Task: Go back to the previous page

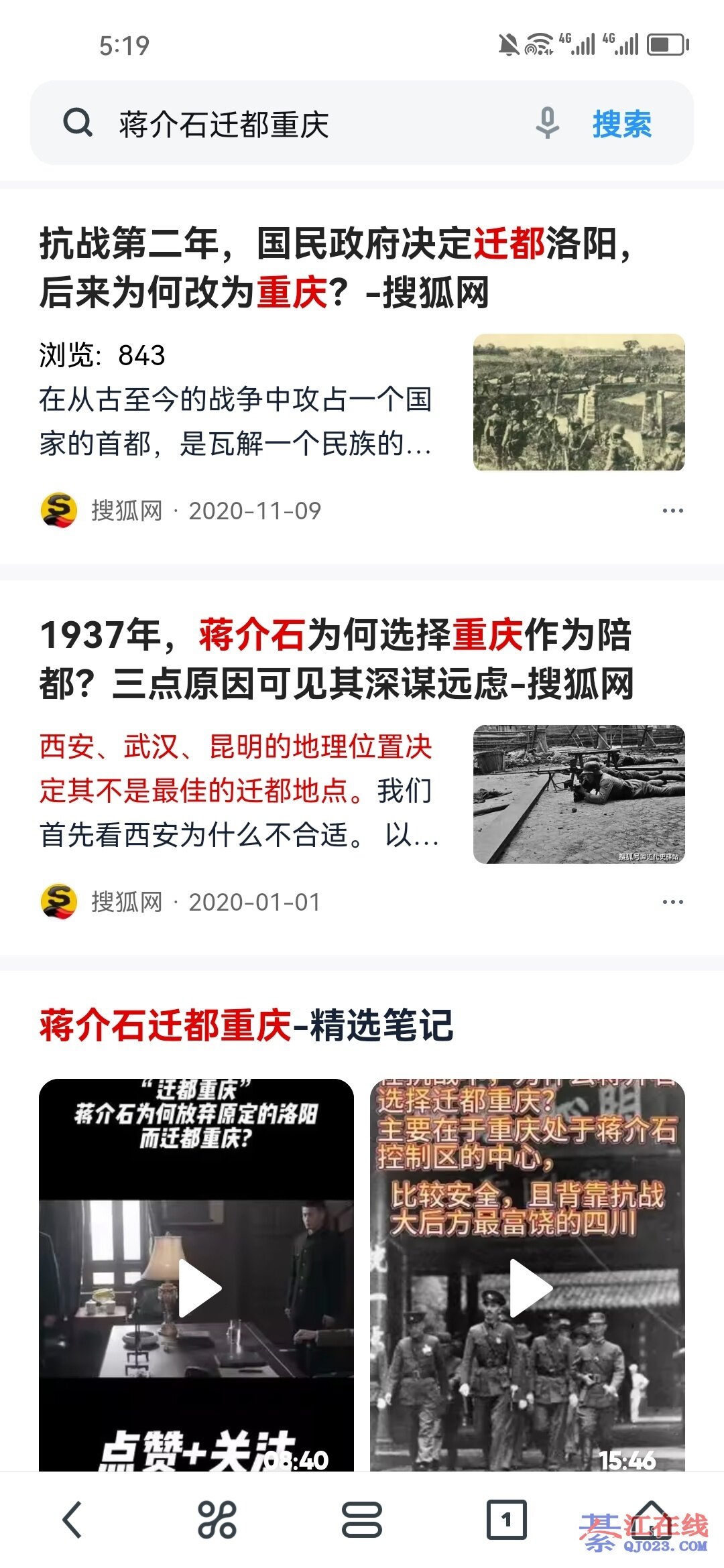Action: pos(72,1520)
